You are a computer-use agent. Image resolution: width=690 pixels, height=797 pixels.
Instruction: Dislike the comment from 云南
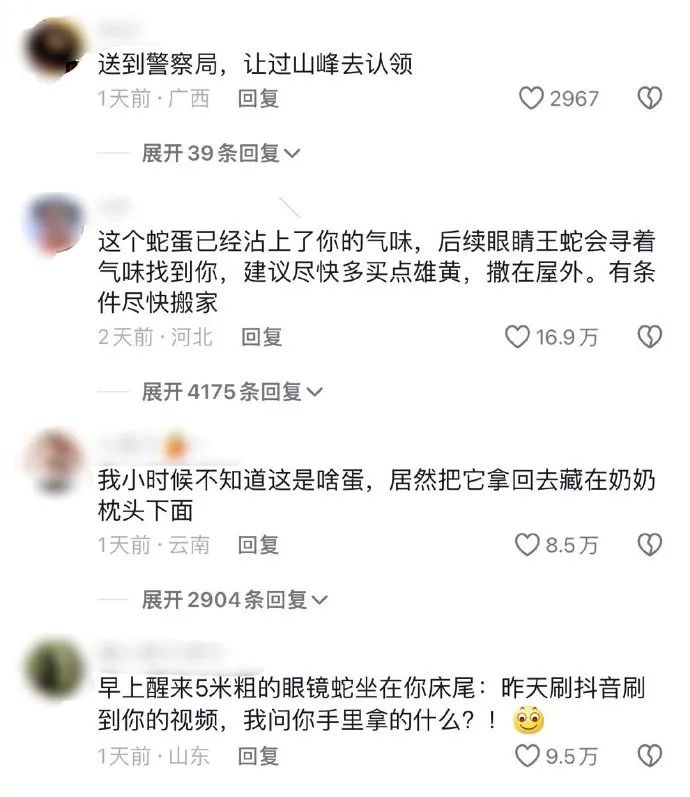[x=650, y=545]
